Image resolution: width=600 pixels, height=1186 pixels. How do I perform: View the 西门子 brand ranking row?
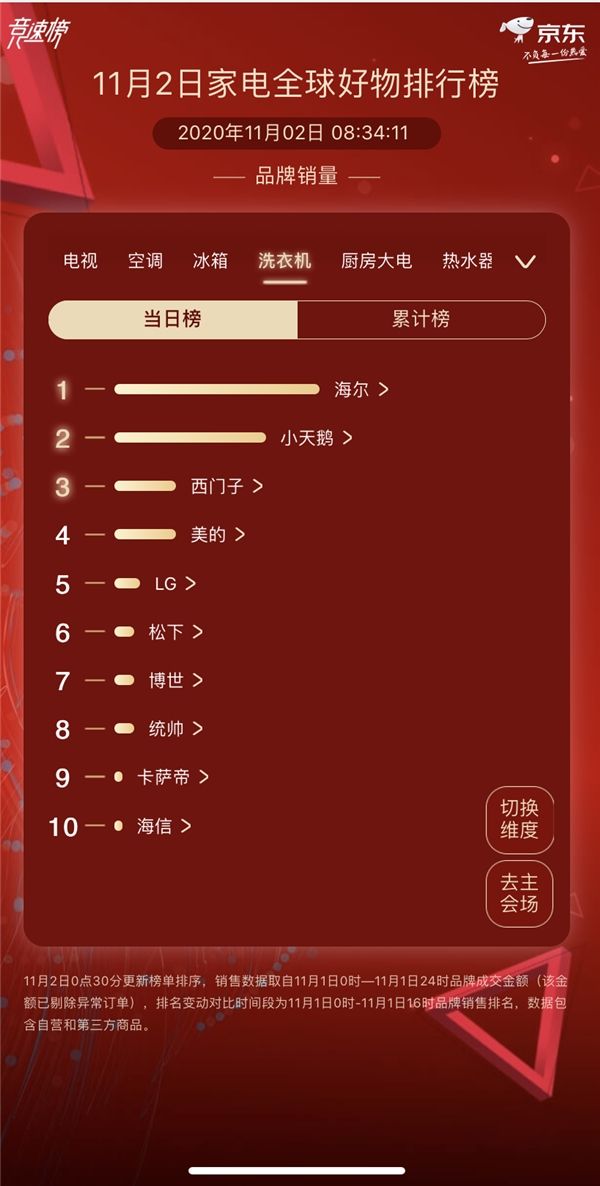[226, 486]
